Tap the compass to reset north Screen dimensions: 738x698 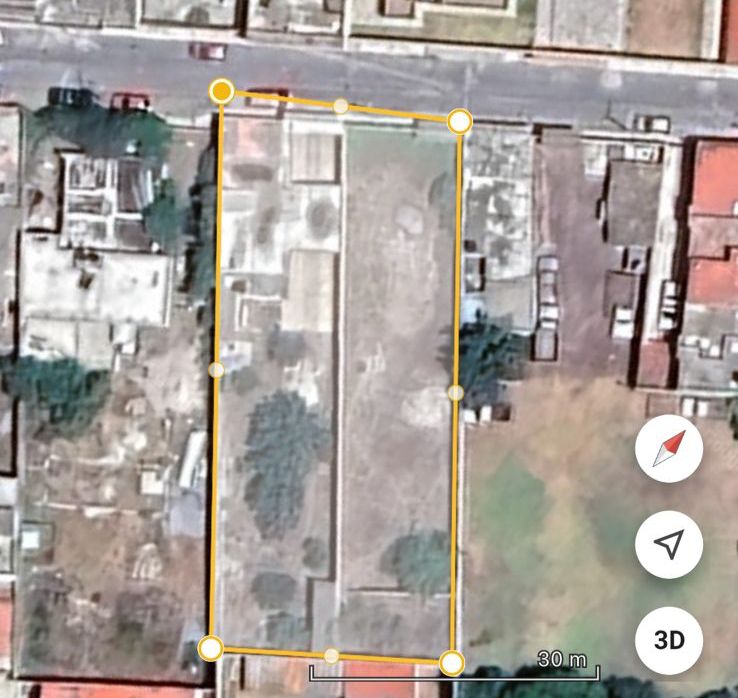[x=669, y=450]
